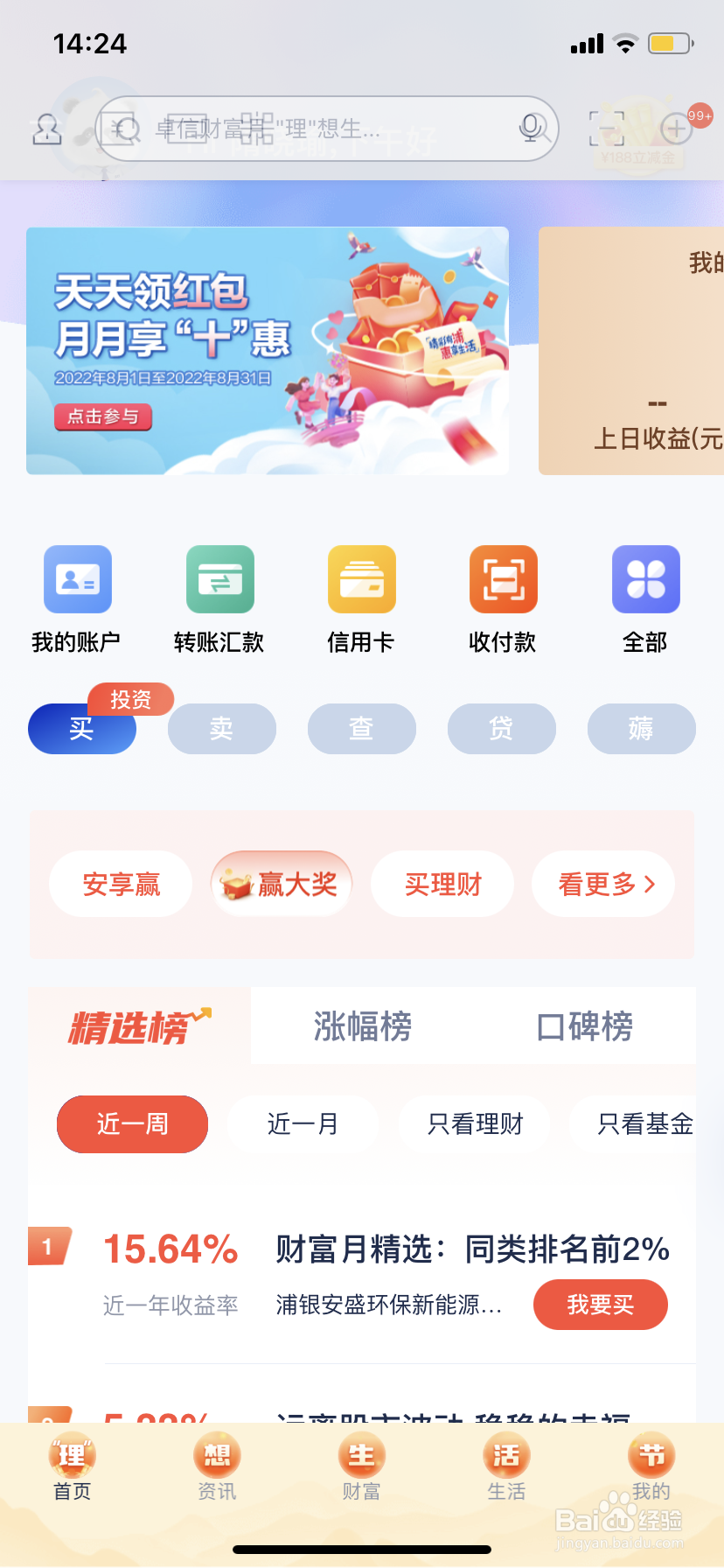
Task: Expand 看更多 for more products
Action: 602,884
